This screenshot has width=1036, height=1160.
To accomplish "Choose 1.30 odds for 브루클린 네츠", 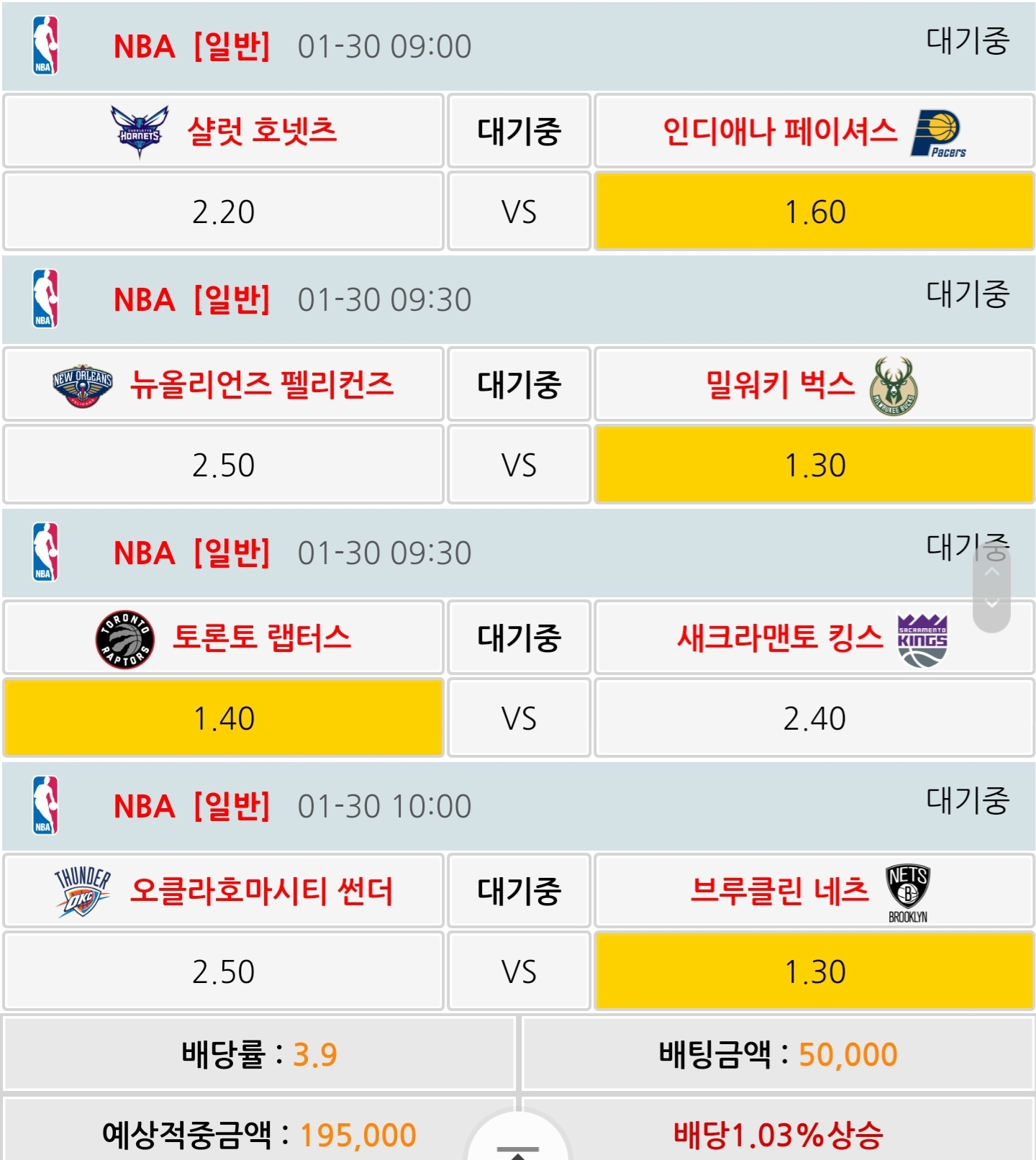I will (x=814, y=971).
